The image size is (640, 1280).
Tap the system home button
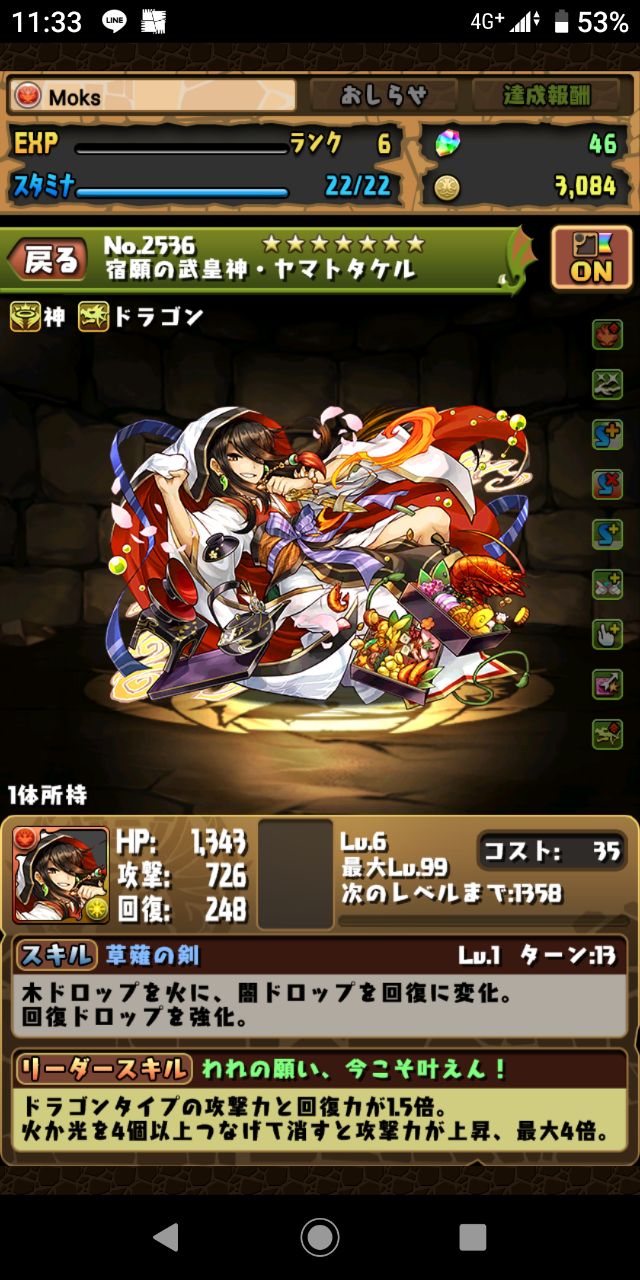[320, 1237]
